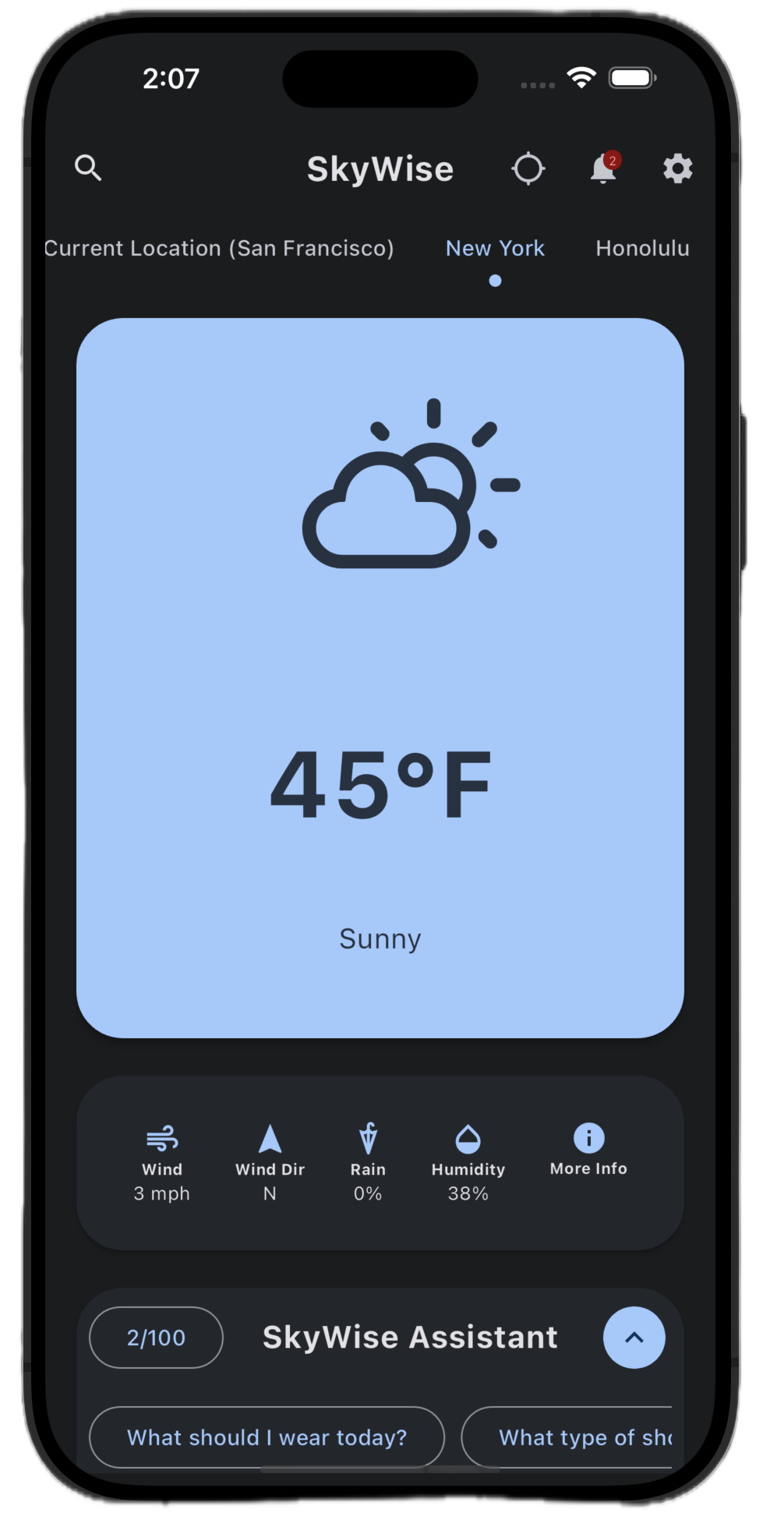This screenshot has height=1534, width=784.
Task: Ask "What should I wear today?"
Action: 267,1437
